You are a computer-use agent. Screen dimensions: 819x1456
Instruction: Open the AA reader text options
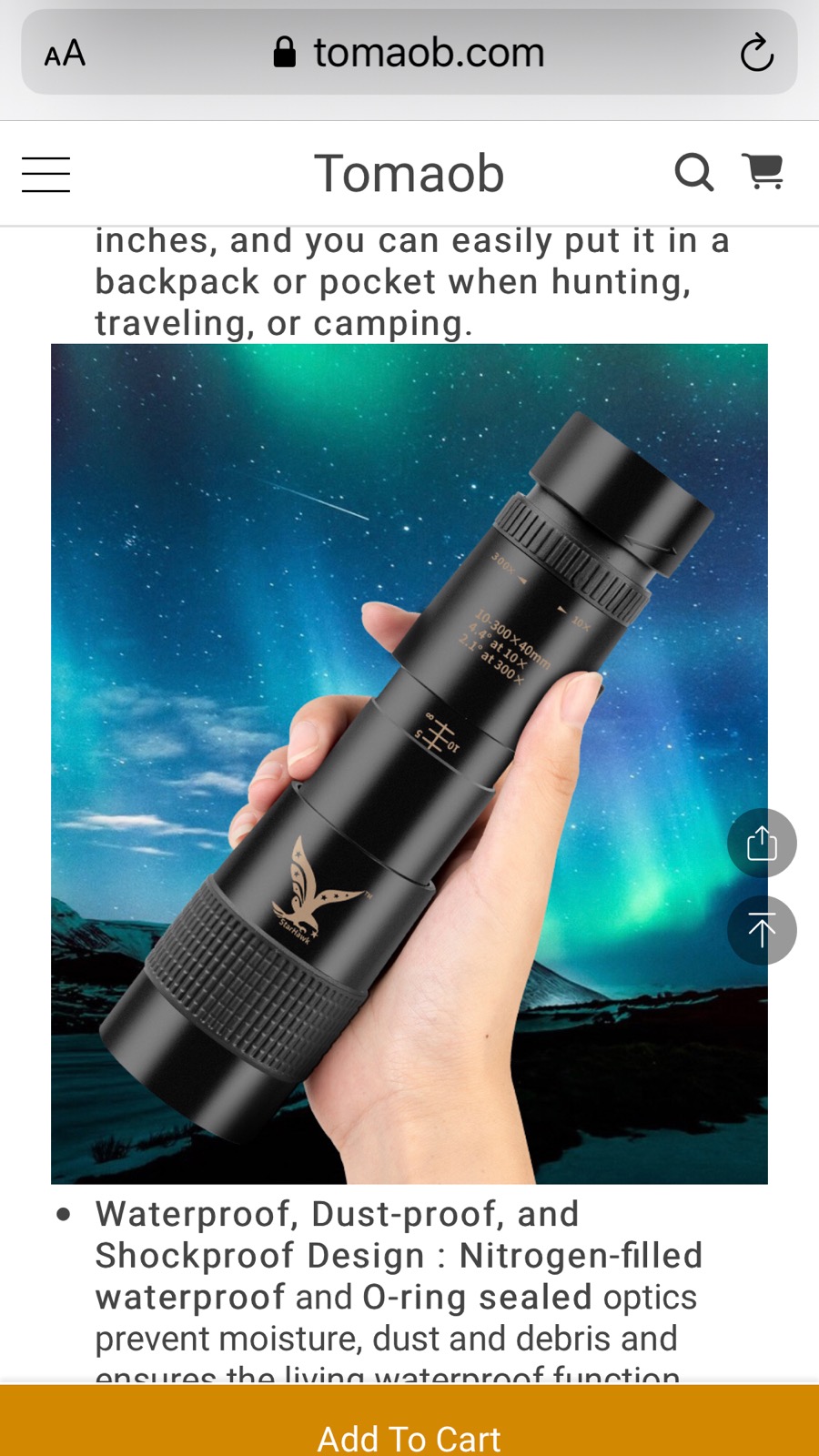(x=66, y=54)
